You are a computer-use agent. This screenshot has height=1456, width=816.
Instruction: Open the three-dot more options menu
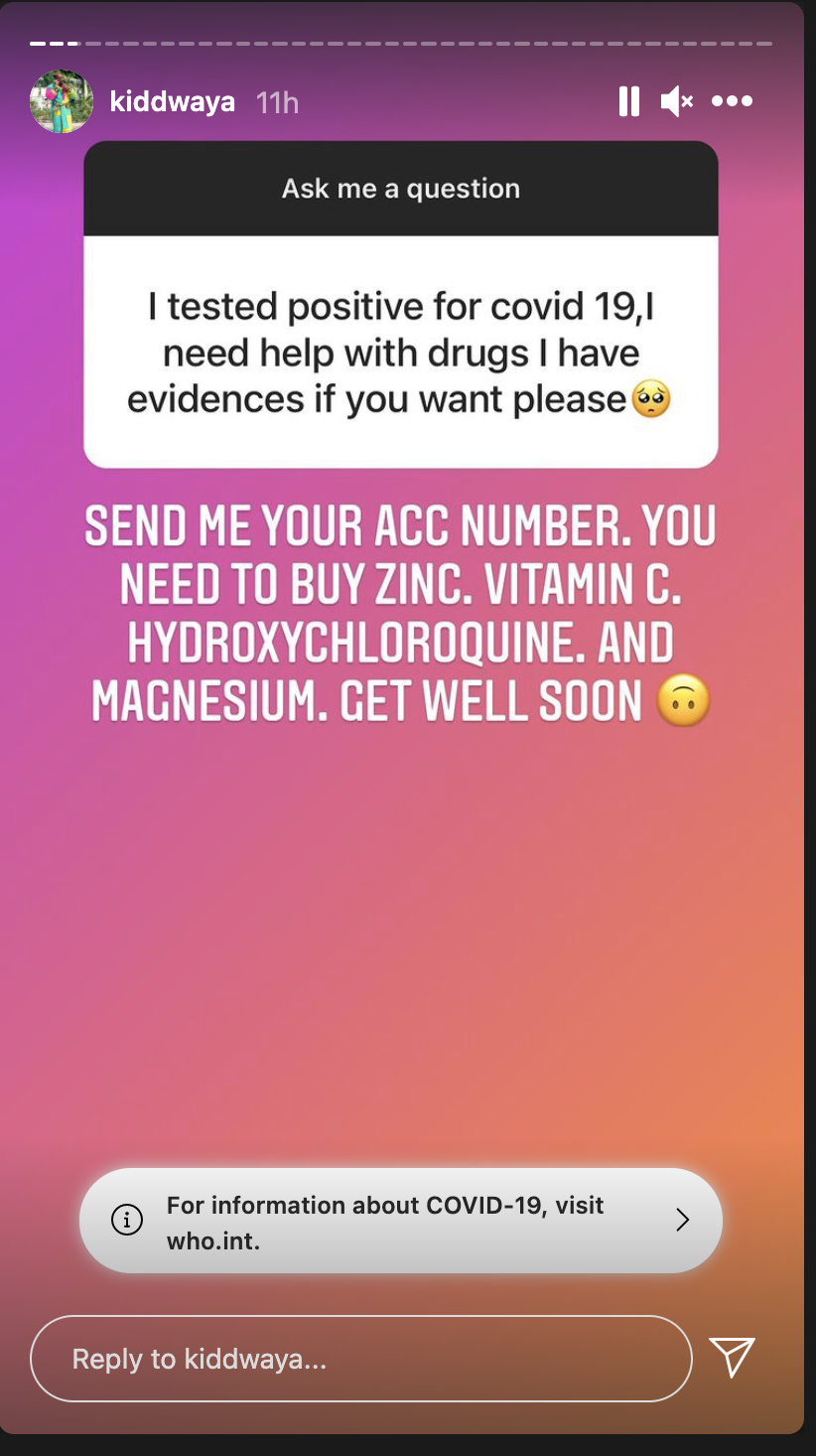click(733, 101)
